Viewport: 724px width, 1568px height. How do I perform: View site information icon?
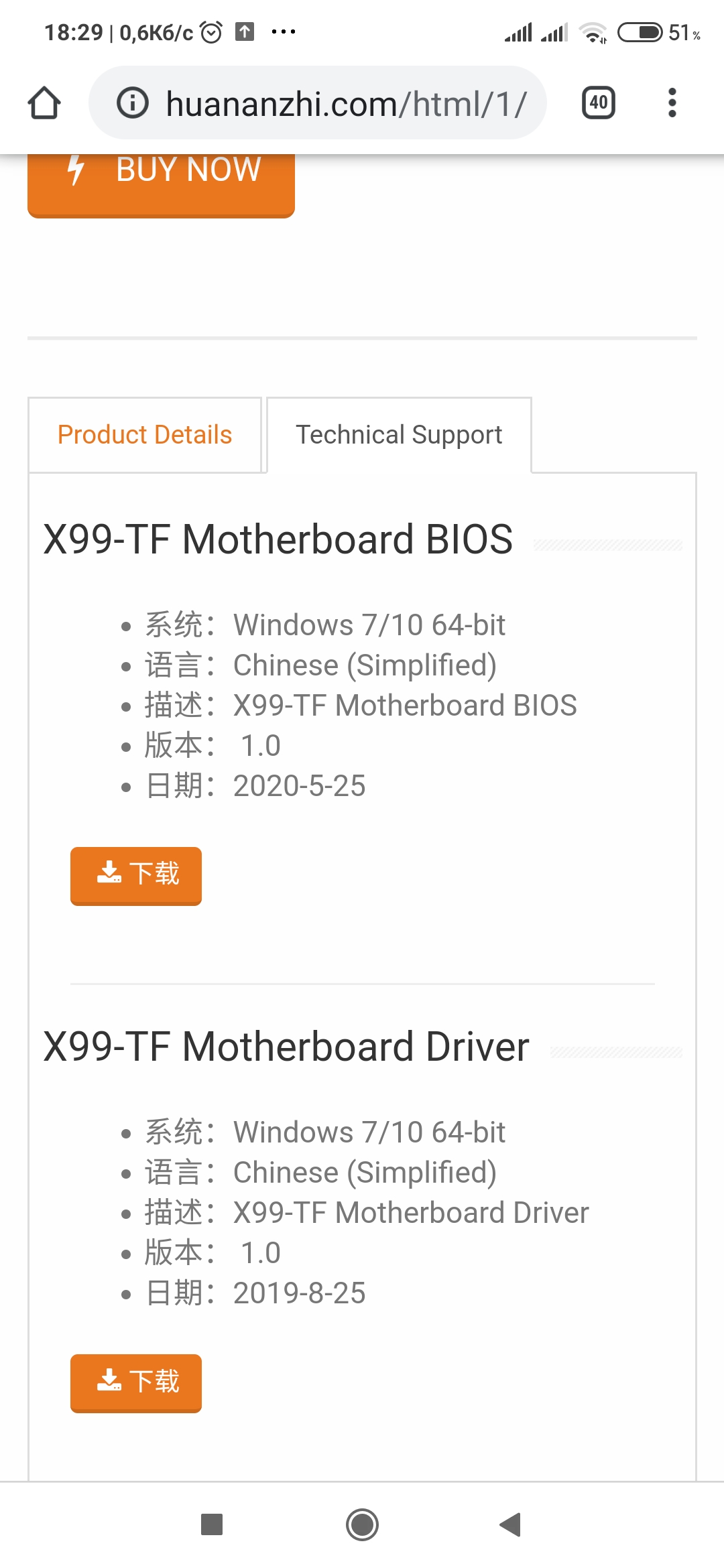(133, 103)
